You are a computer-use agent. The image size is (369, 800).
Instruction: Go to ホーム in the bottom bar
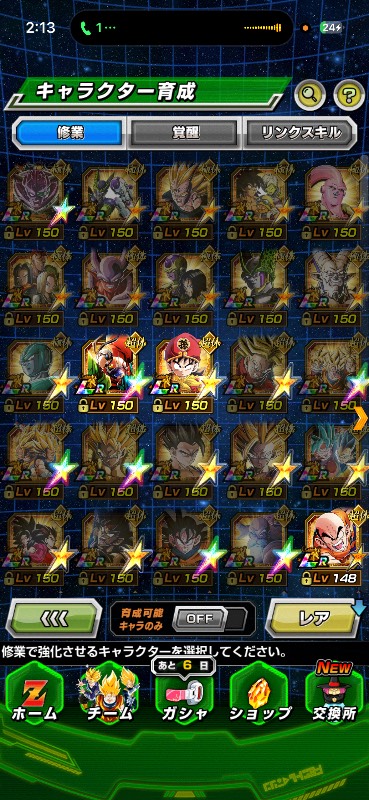tap(34, 693)
